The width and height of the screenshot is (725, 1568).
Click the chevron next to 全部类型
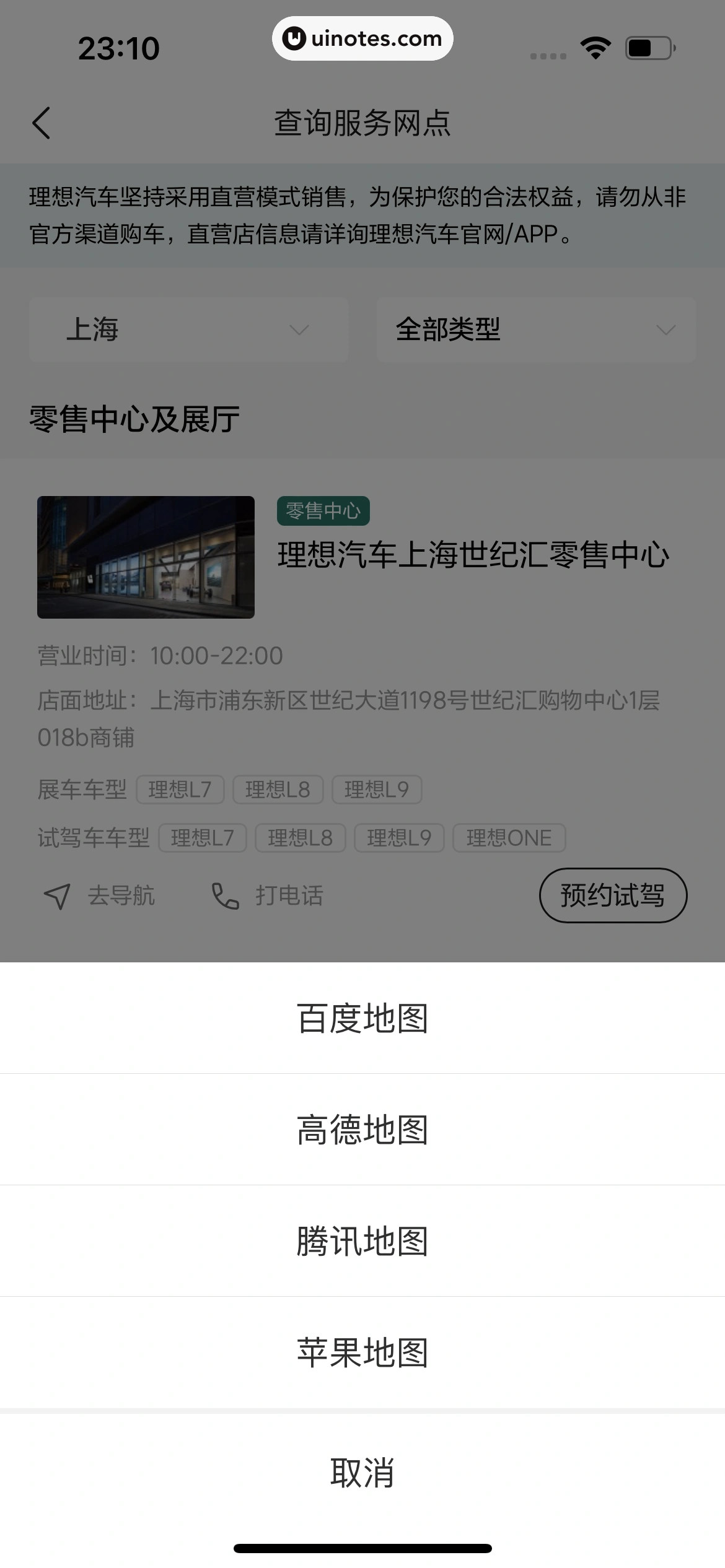[x=665, y=329]
